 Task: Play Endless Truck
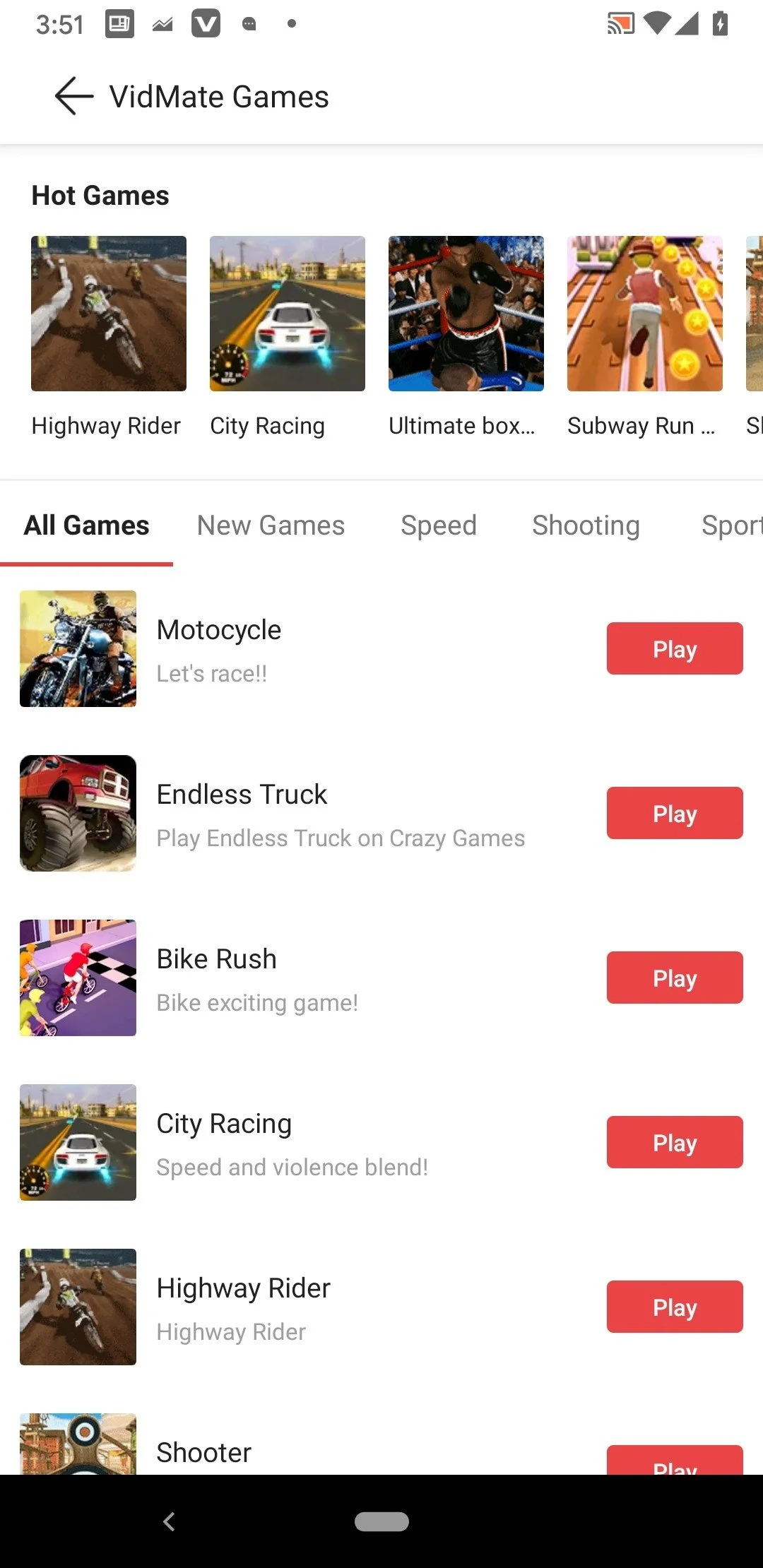coord(675,813)
